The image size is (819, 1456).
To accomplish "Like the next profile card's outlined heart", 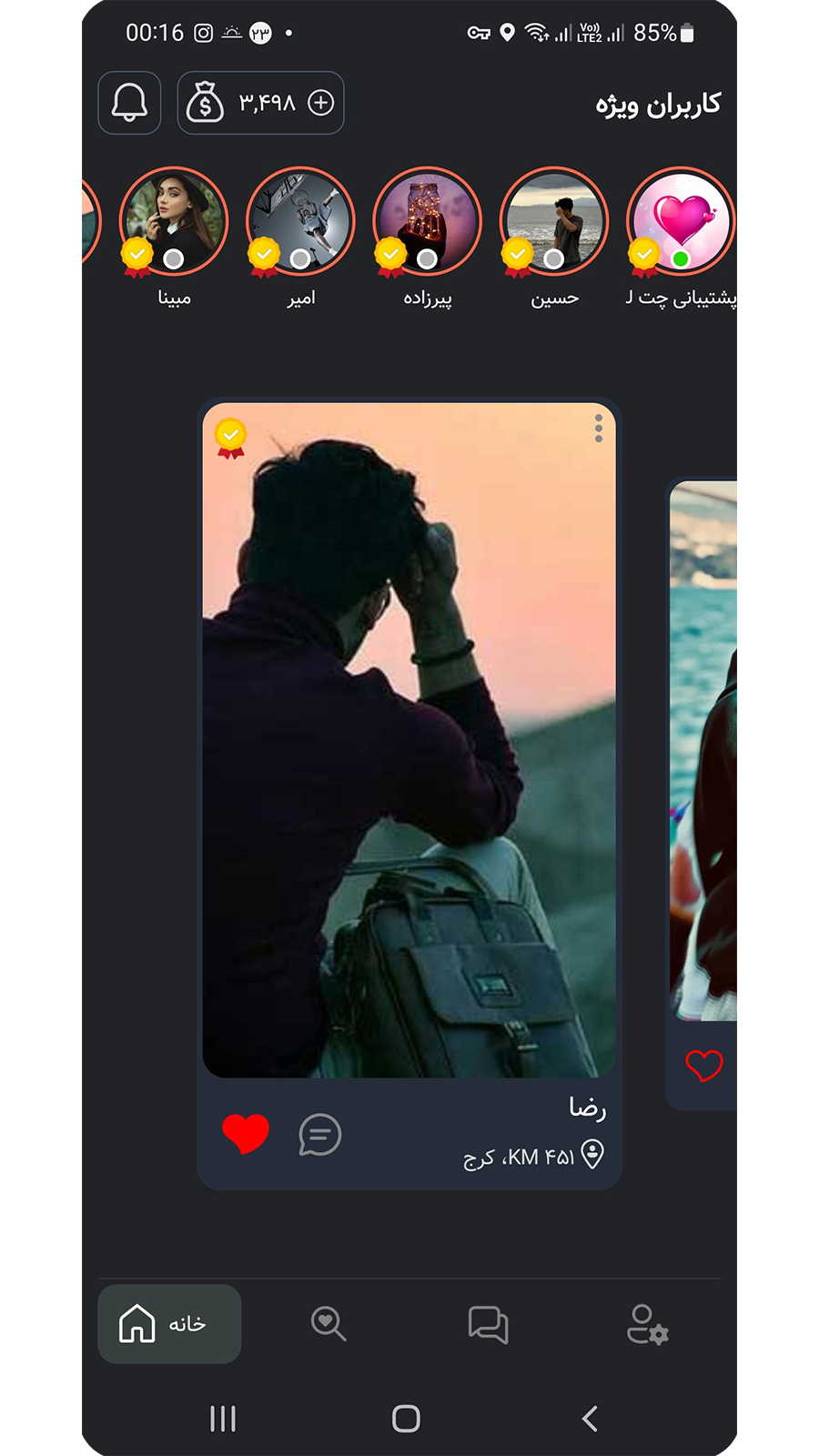I will click(703, 1066).
